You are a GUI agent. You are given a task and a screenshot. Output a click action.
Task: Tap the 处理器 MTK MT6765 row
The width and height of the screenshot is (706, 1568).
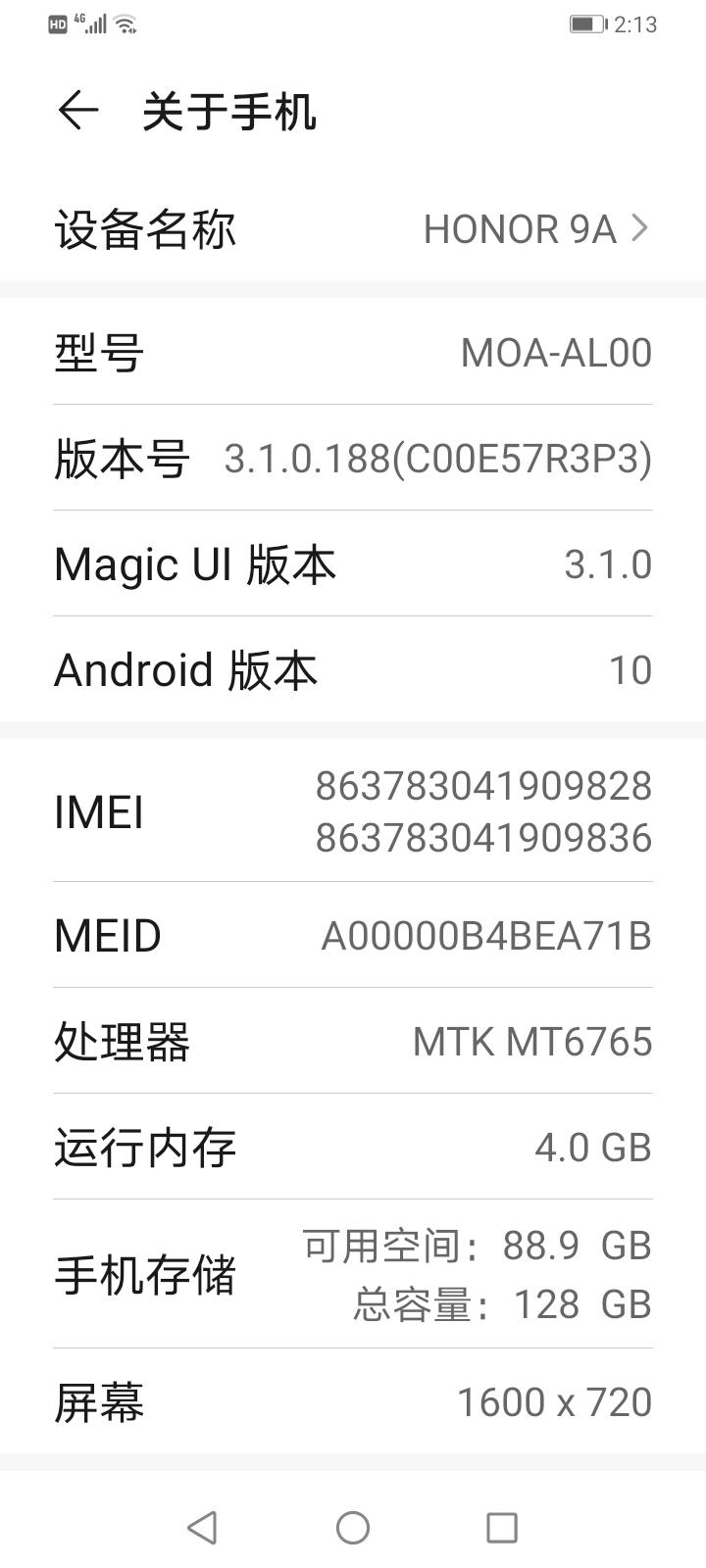pyautogui.click(x=353, y=1042)
